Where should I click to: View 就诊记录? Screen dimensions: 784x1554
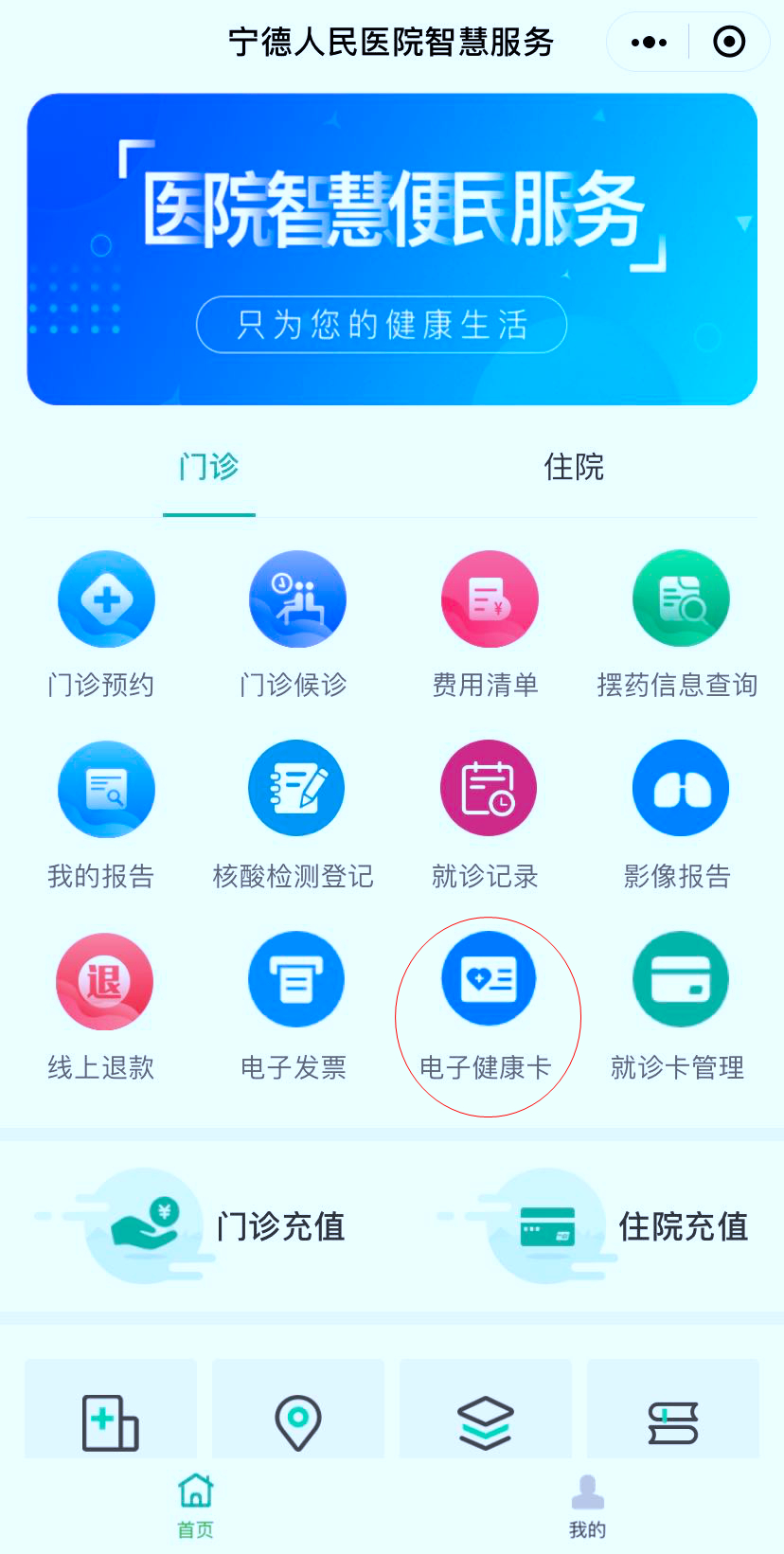click(x=486, y=816)
